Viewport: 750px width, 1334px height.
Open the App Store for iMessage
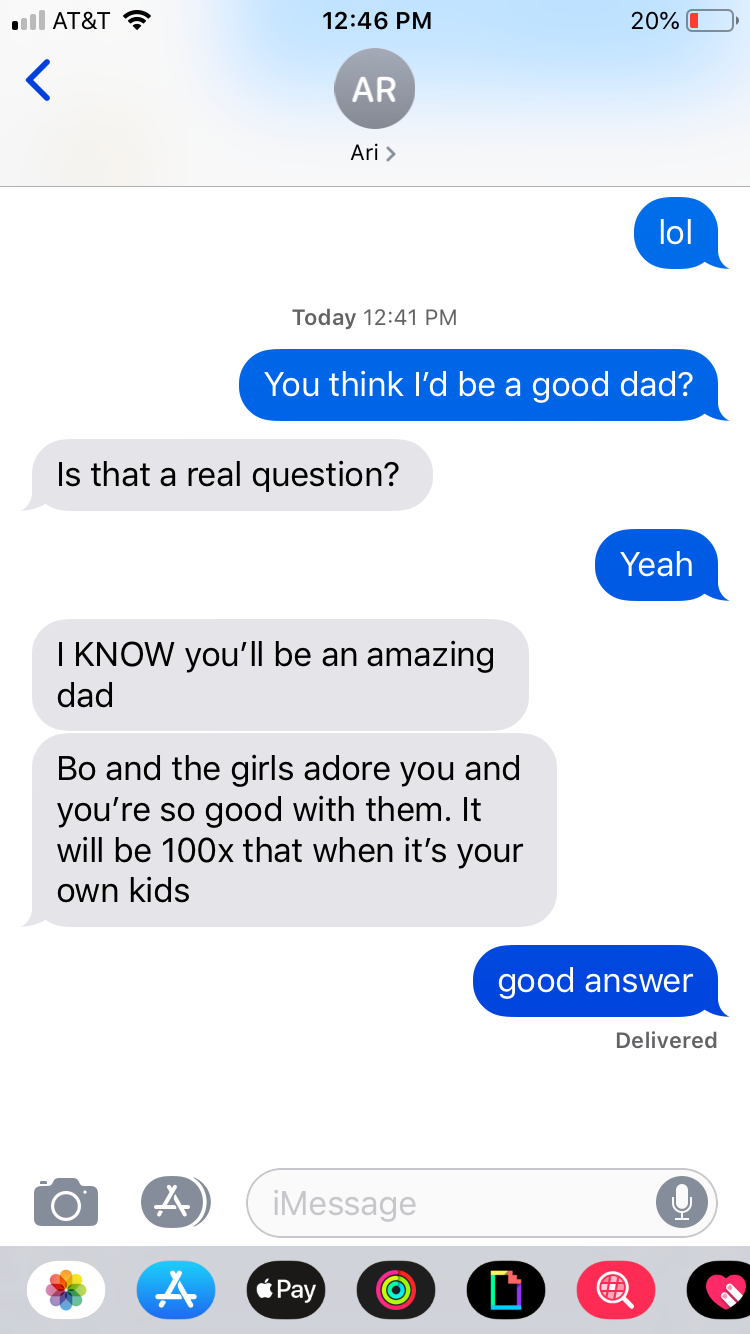(x=176, y=1290)
